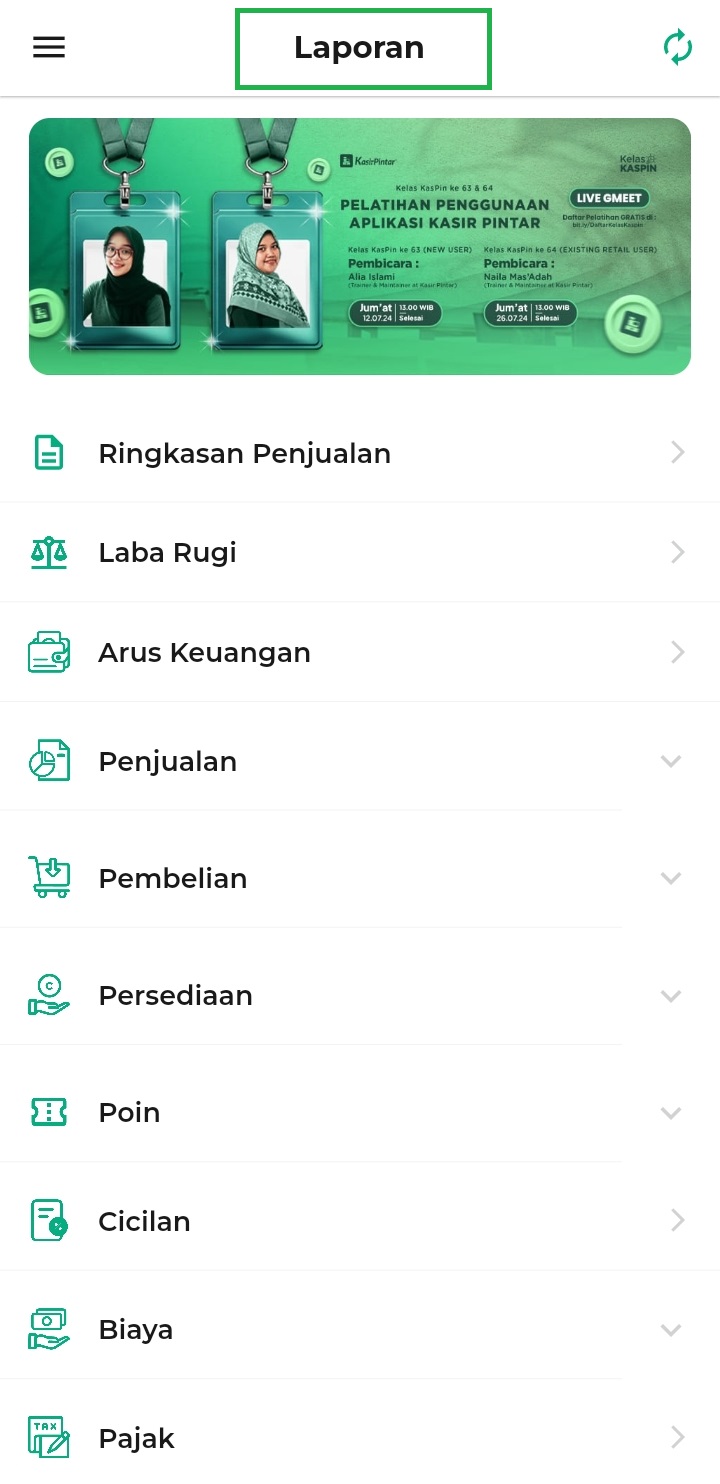Image resolution: width=720 pixels, height=1484 pixels.
Task: Open the hamburger drawer menu
Action: point(49,47)
